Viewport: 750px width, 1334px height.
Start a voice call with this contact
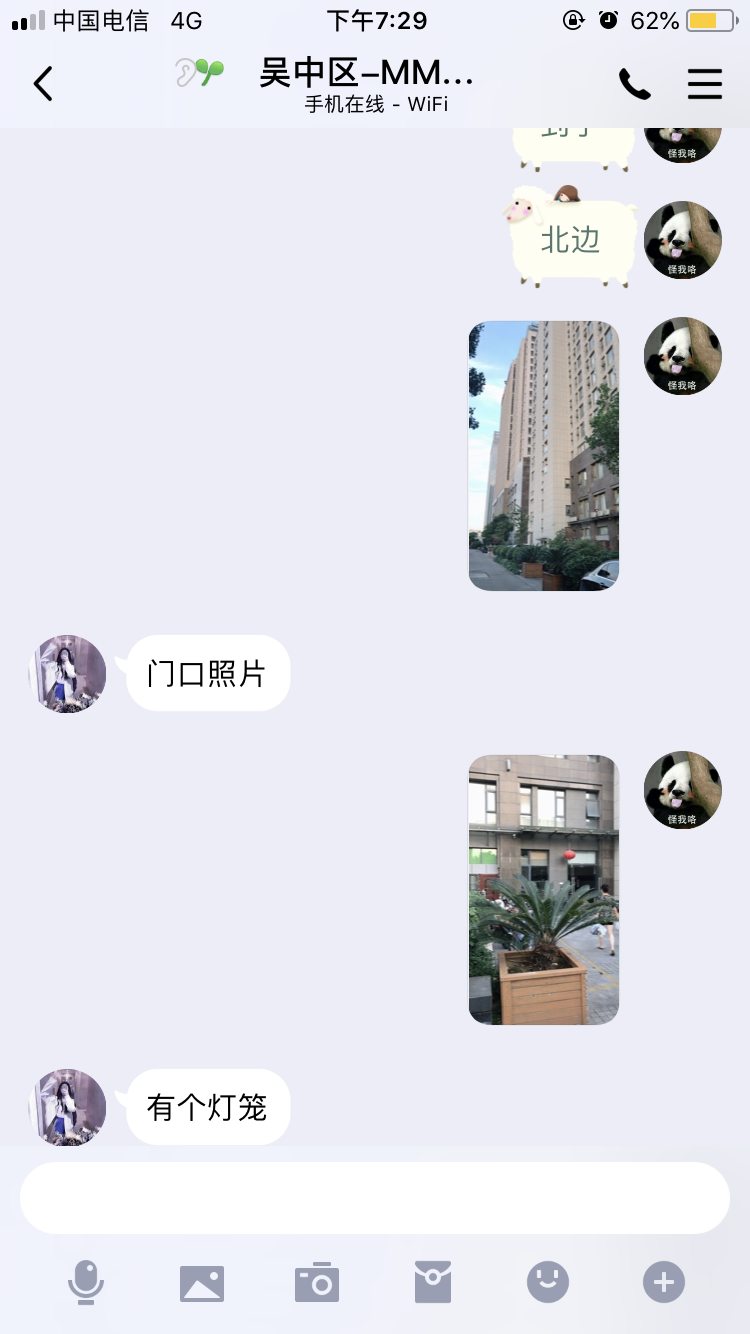tap(634, 85)
